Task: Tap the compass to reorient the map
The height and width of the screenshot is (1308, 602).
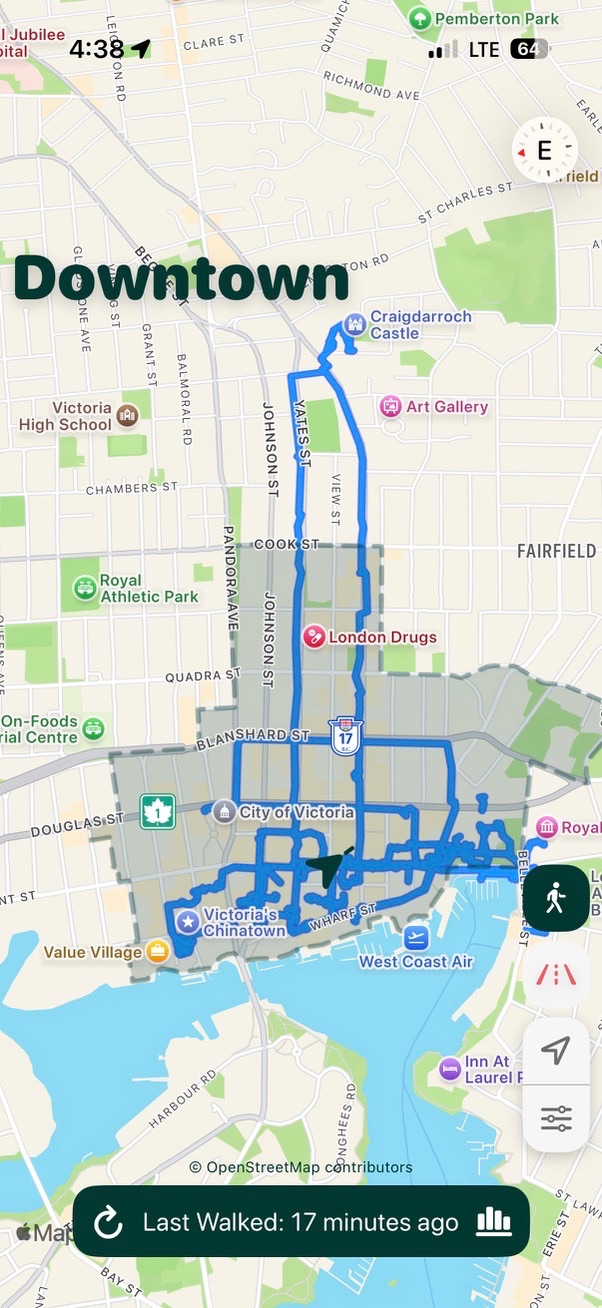Action: click(x=545, y=151)
